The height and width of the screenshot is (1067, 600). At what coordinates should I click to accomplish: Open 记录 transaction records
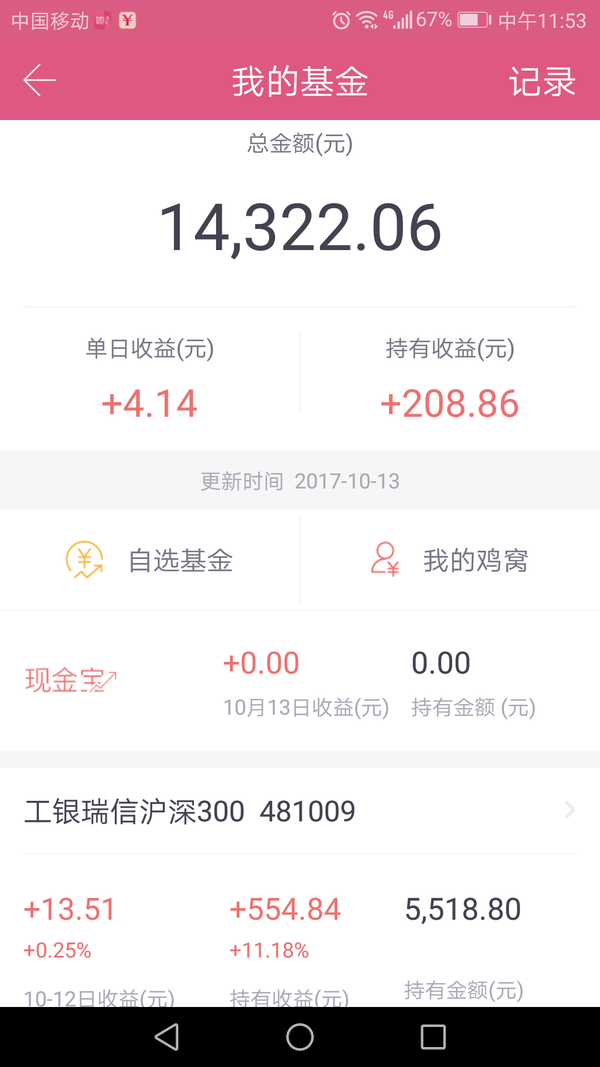click(x=542, y=82)
